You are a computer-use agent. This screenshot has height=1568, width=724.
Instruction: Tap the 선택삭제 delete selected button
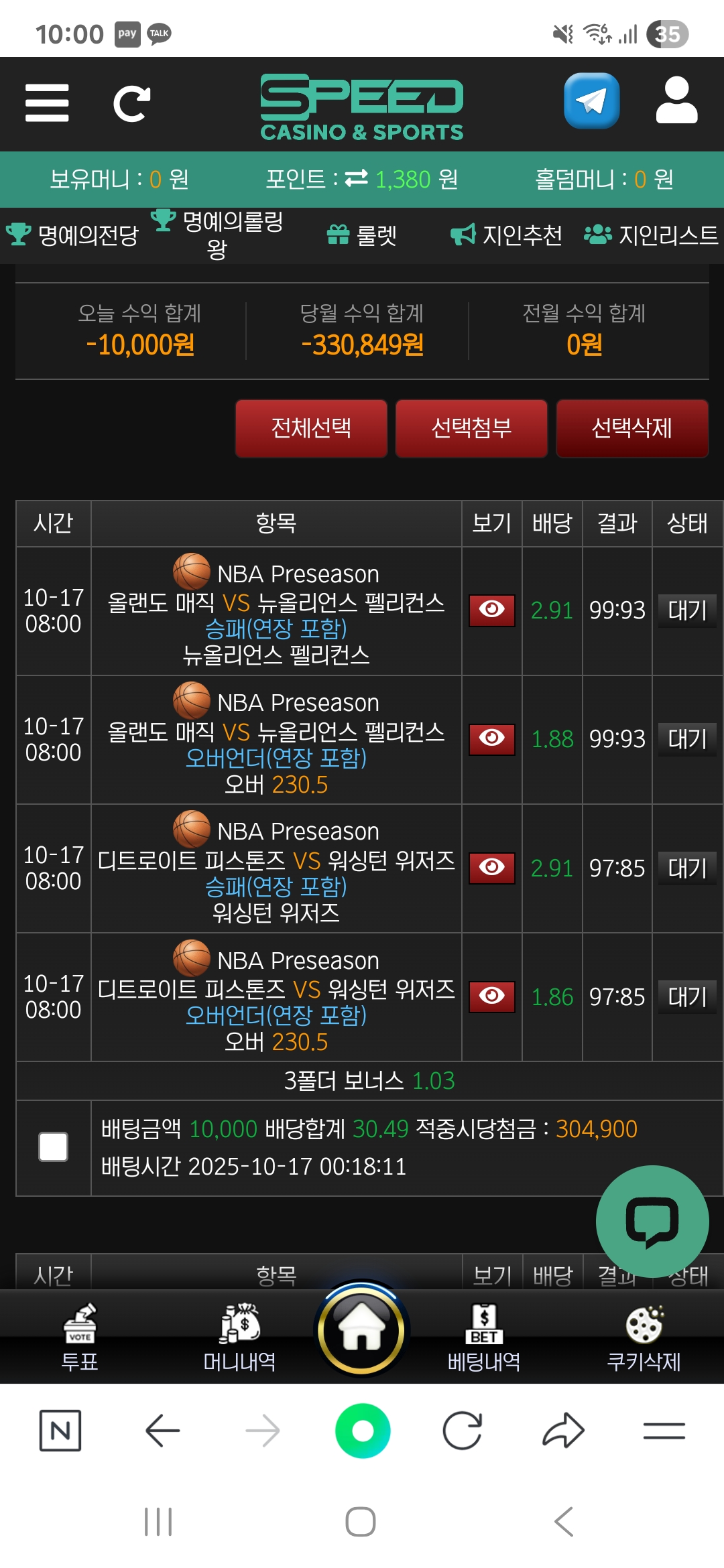(631, 428)
